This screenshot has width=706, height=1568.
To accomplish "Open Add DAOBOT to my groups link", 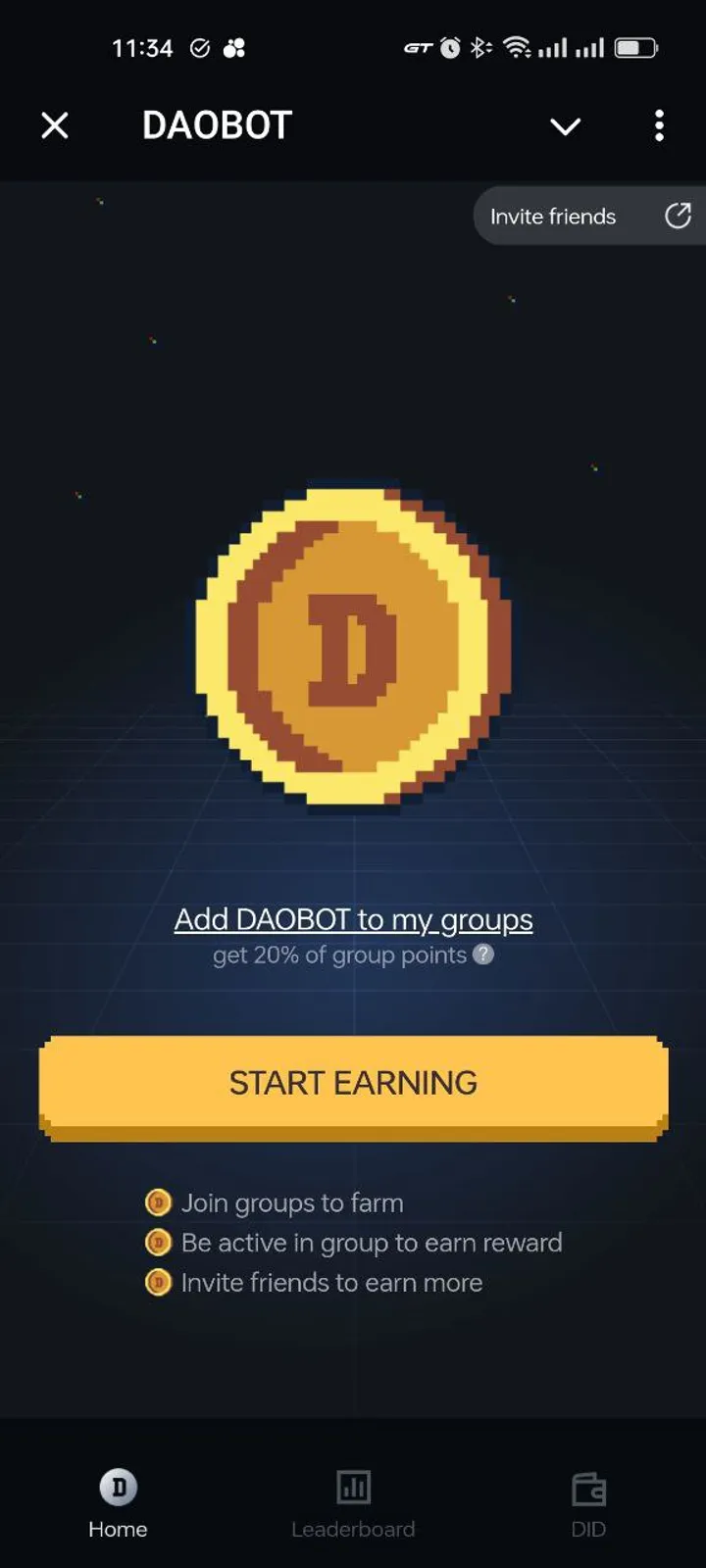I will coord(353,919).
